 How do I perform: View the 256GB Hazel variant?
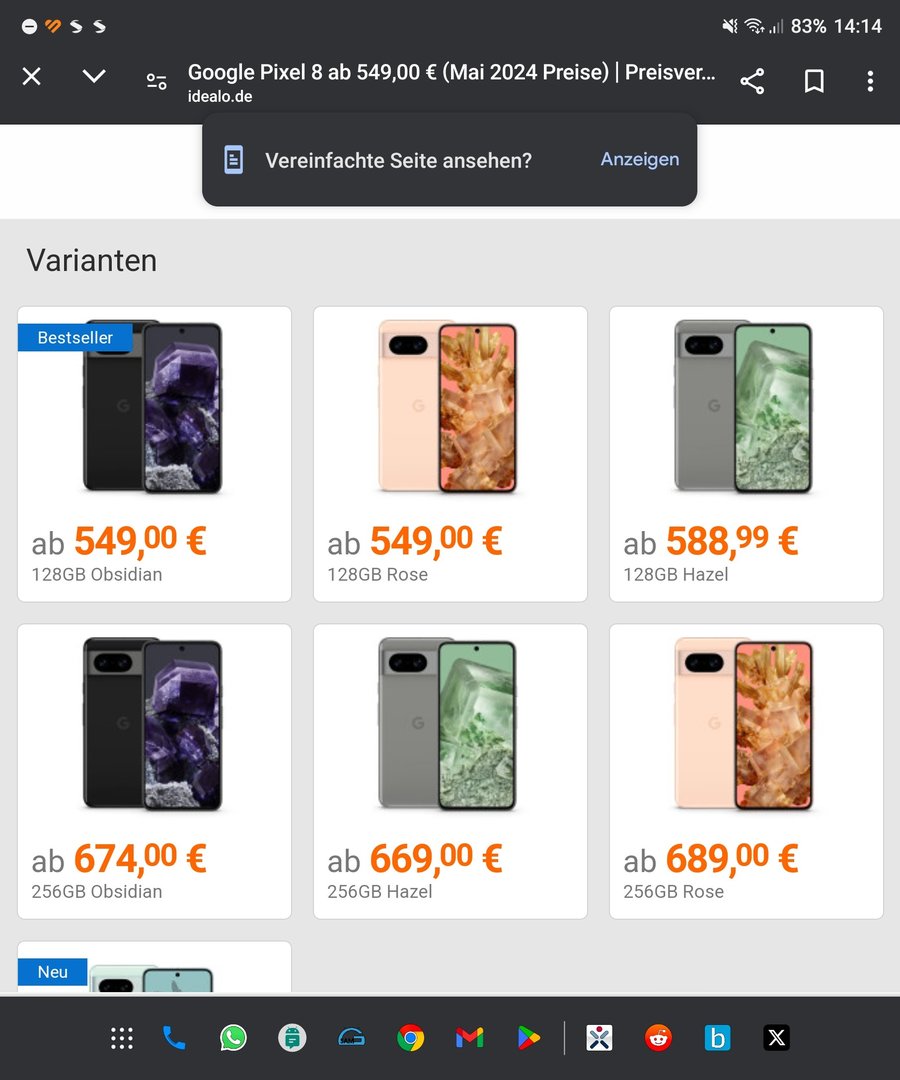point(450,771)
